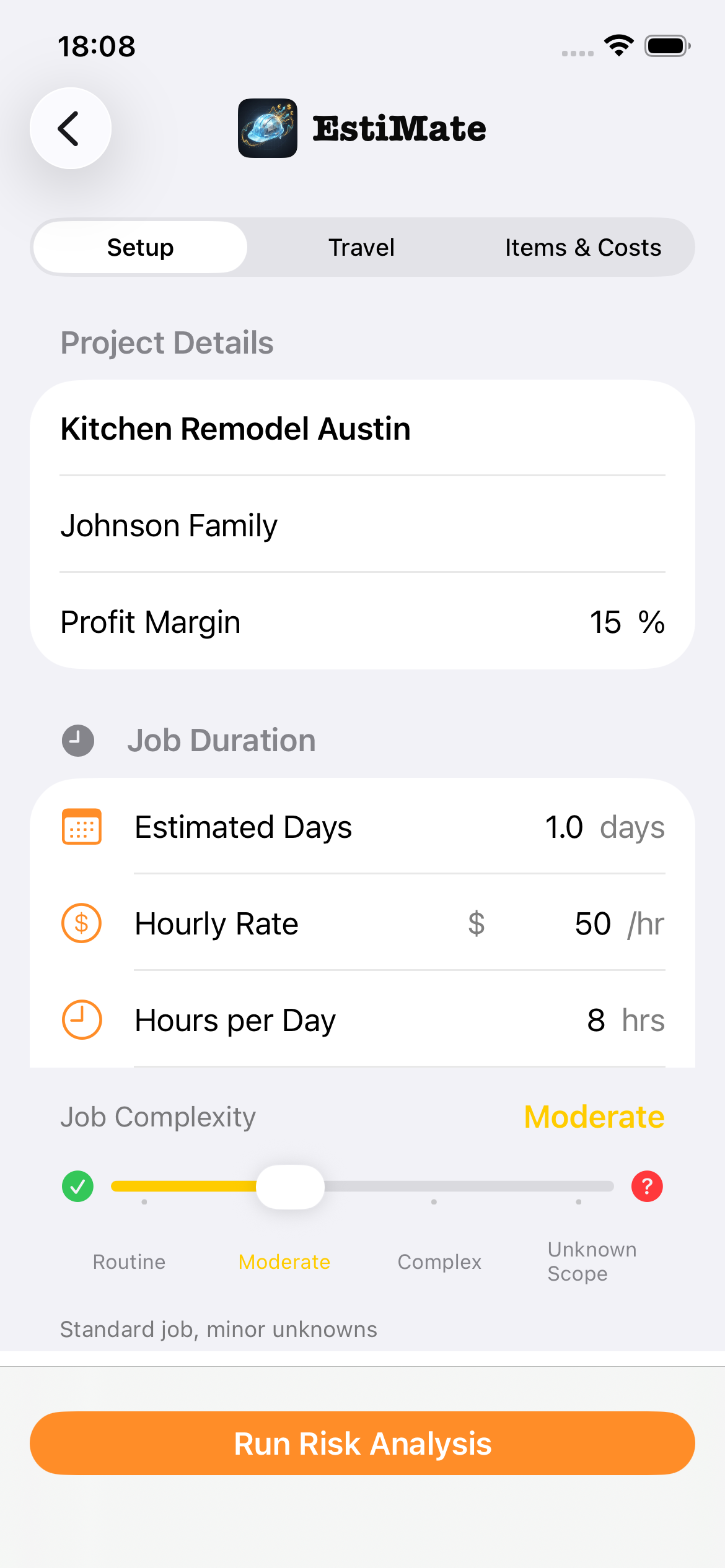Screen dimensions: 725x1568
Task: Go back using the arrow button
Action: [70, 128]
